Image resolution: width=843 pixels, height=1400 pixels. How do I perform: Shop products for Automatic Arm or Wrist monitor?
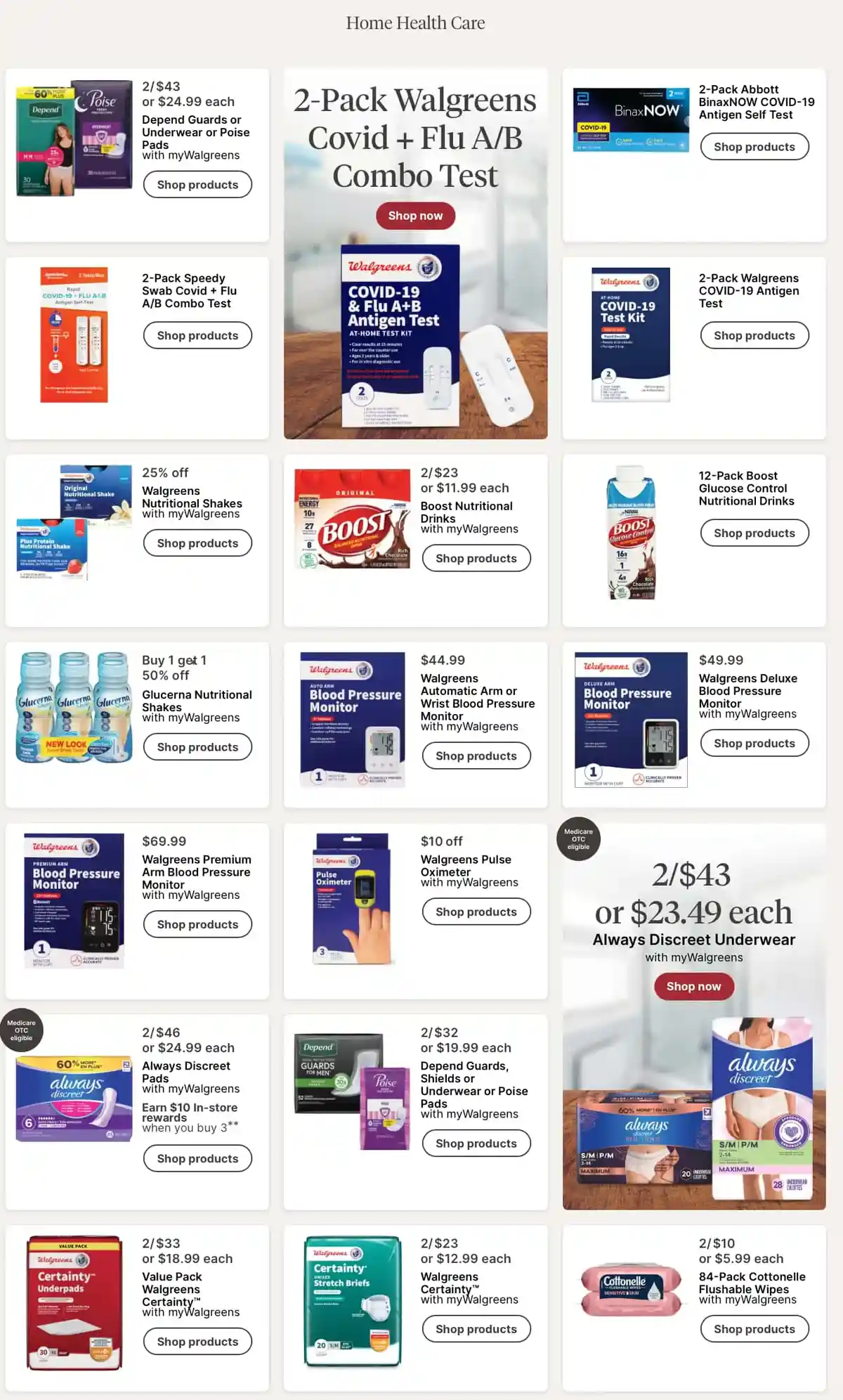[476, 756]
